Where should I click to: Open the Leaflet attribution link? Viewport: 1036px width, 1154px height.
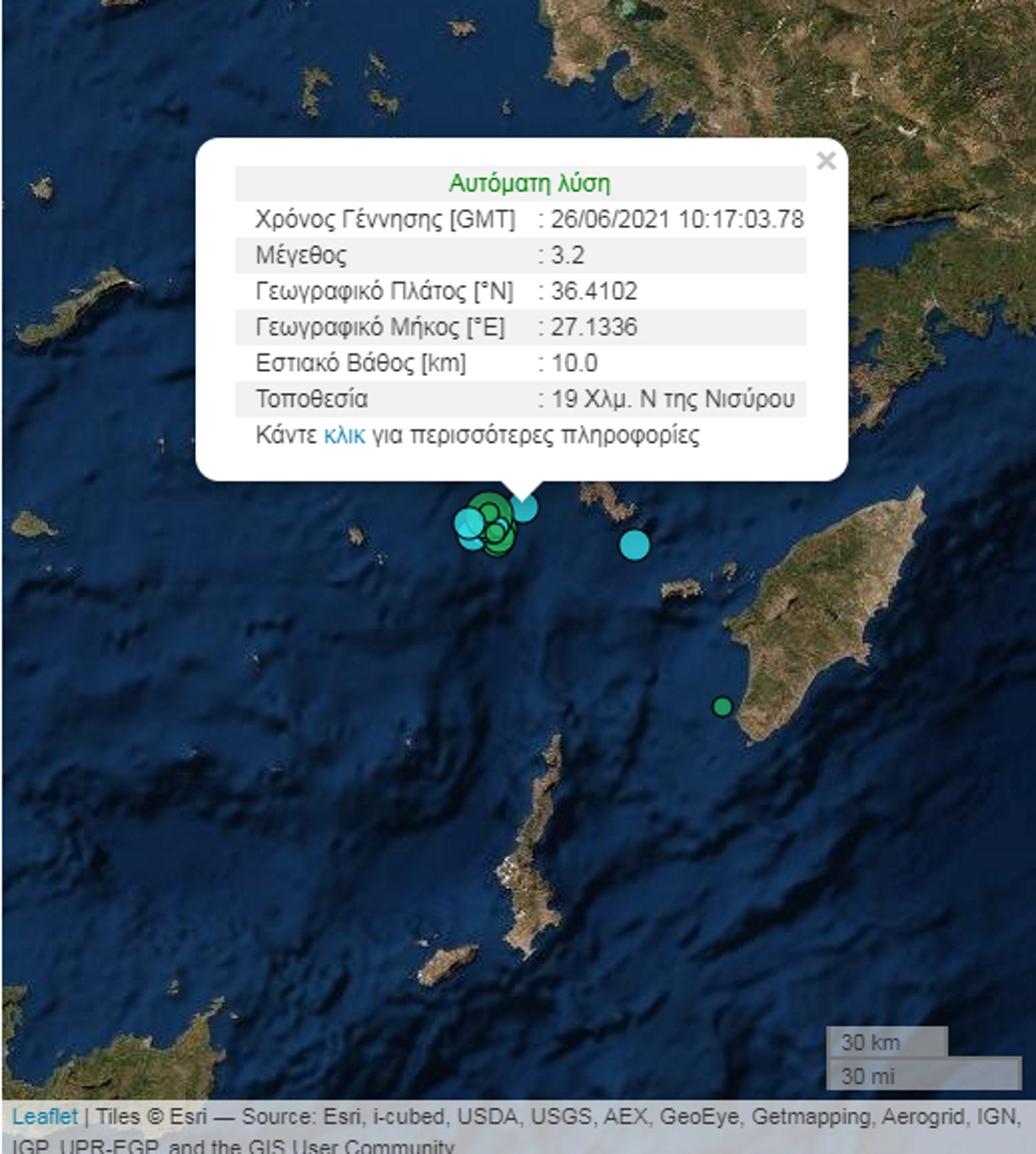45,1117
